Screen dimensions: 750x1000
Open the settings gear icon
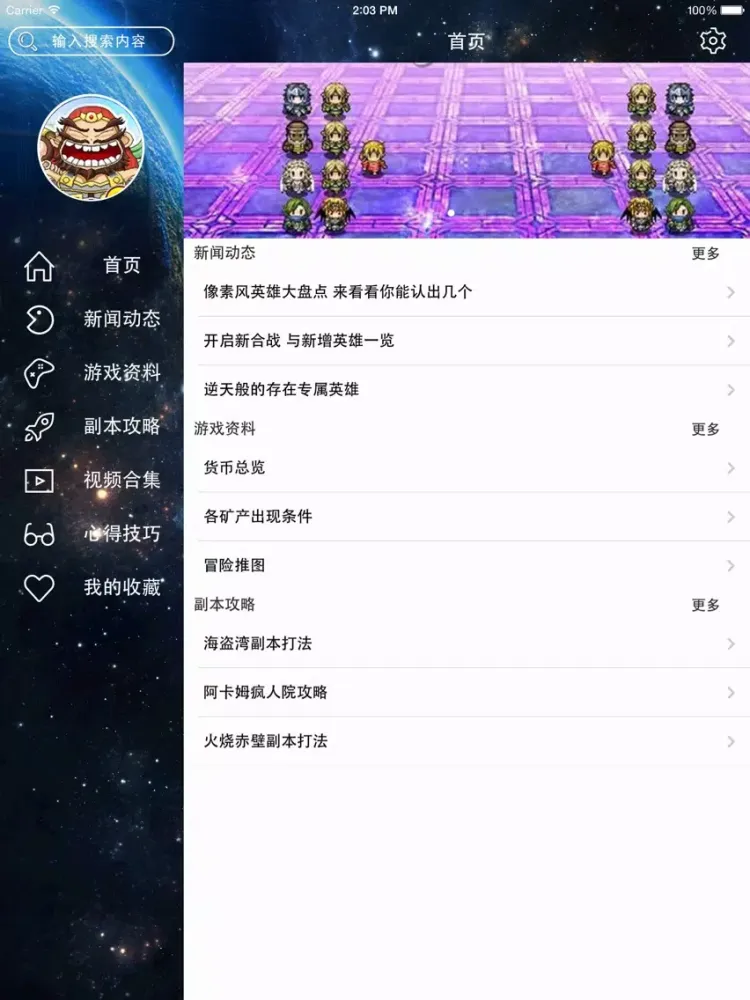pos(712,41)
